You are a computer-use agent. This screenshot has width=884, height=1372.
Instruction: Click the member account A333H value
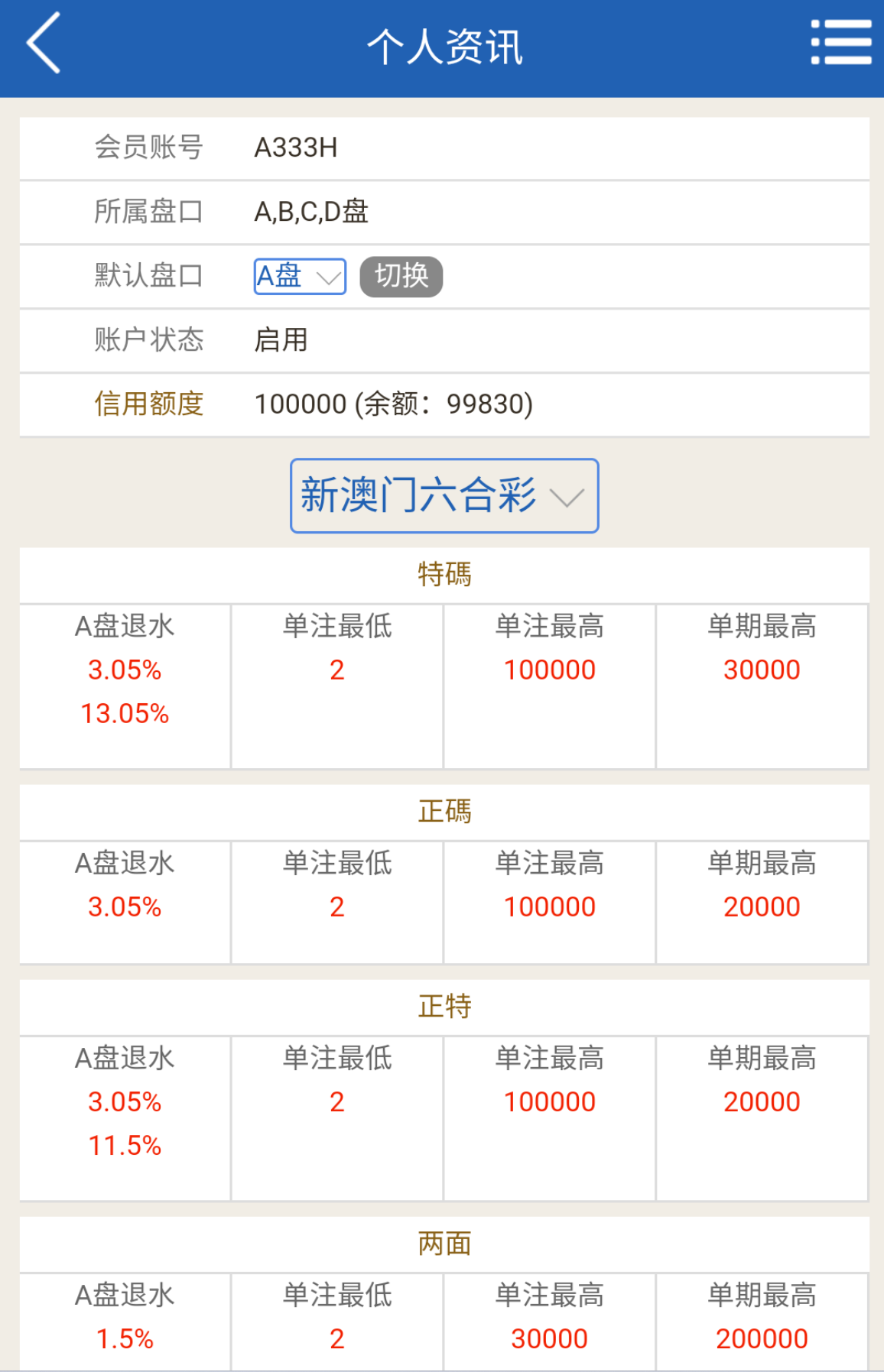coord(296,148)
